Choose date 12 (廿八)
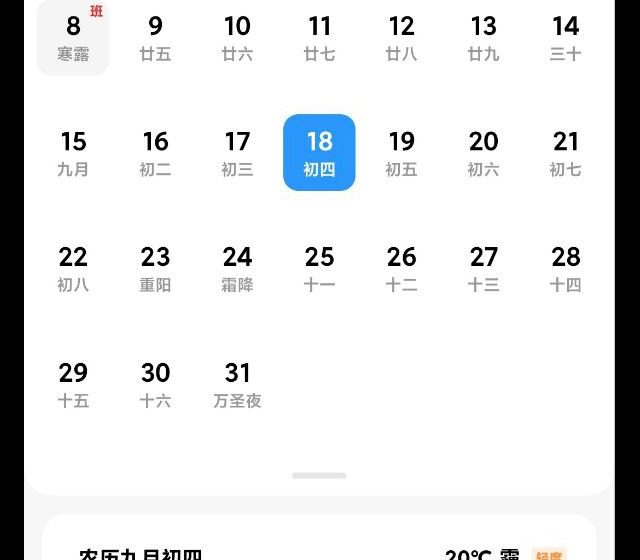The width and height of the screenshot is (640, 560). click(401, 37)
